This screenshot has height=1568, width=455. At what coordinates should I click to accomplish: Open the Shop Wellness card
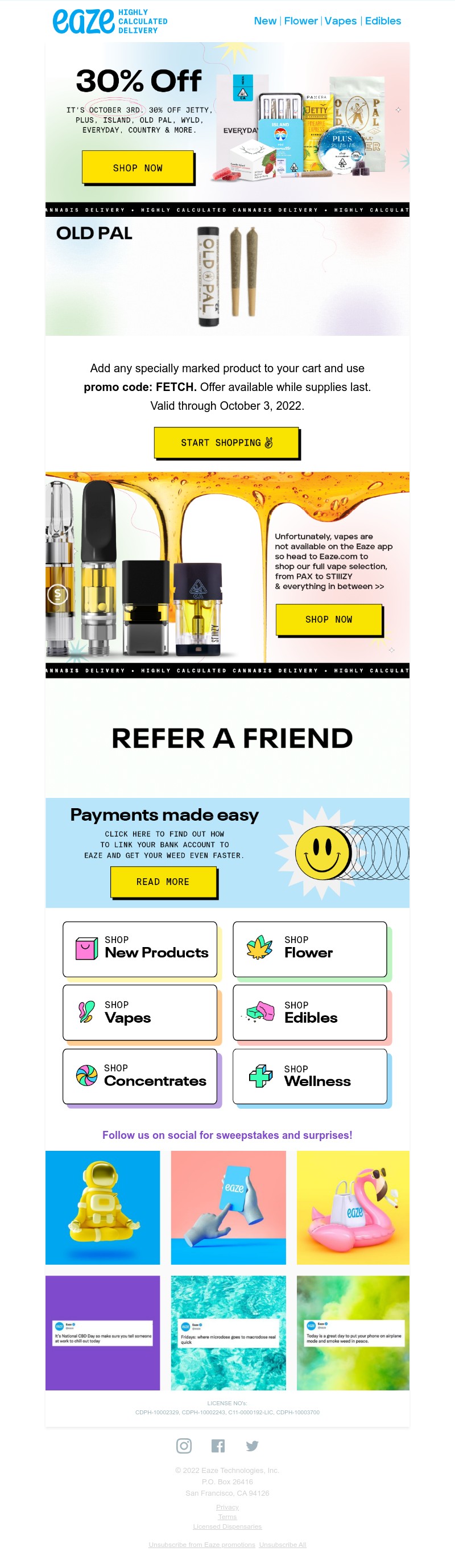point(309,1076)
